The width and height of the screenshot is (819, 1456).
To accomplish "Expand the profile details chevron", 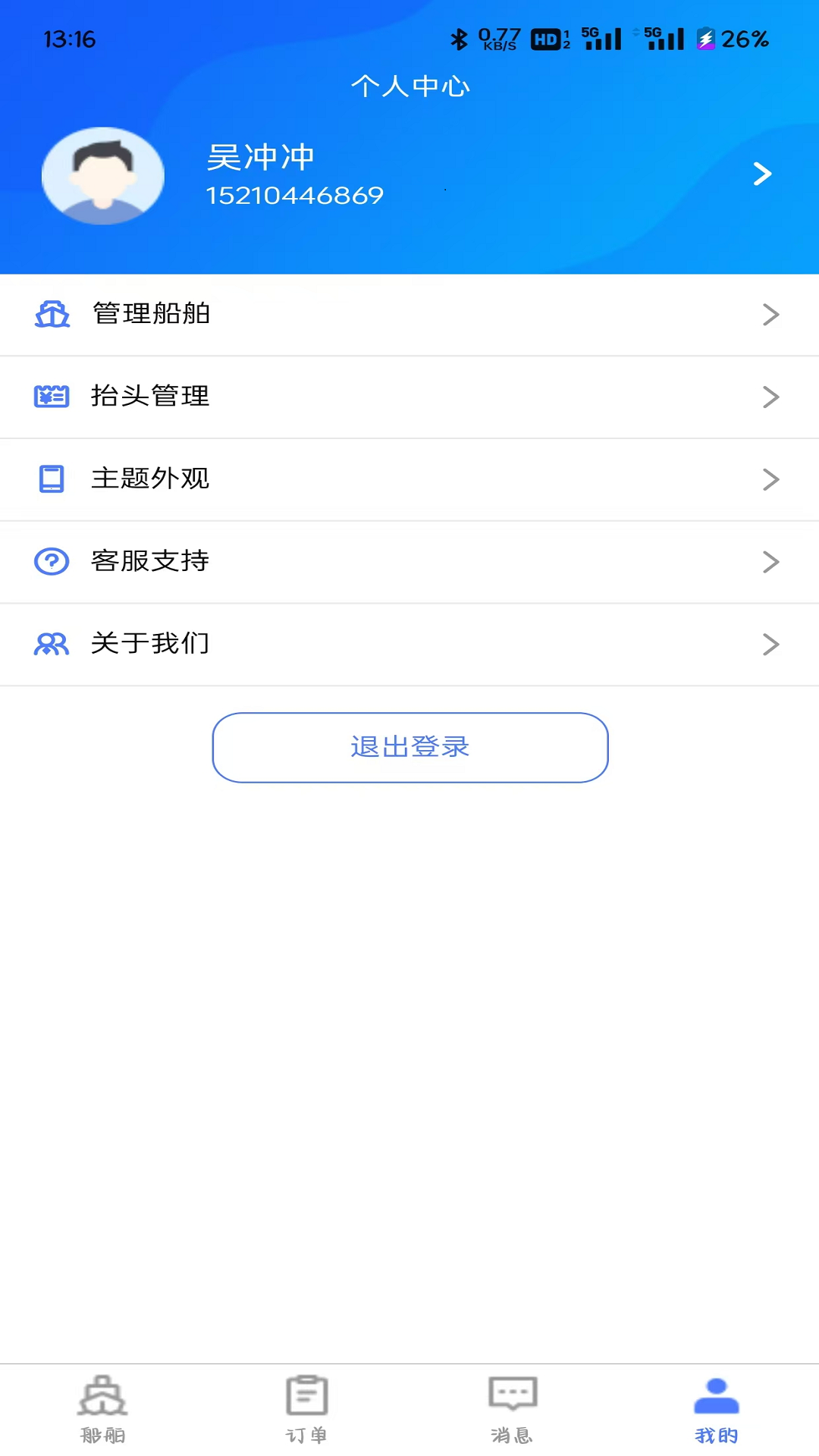I will (x=763, y=174).
